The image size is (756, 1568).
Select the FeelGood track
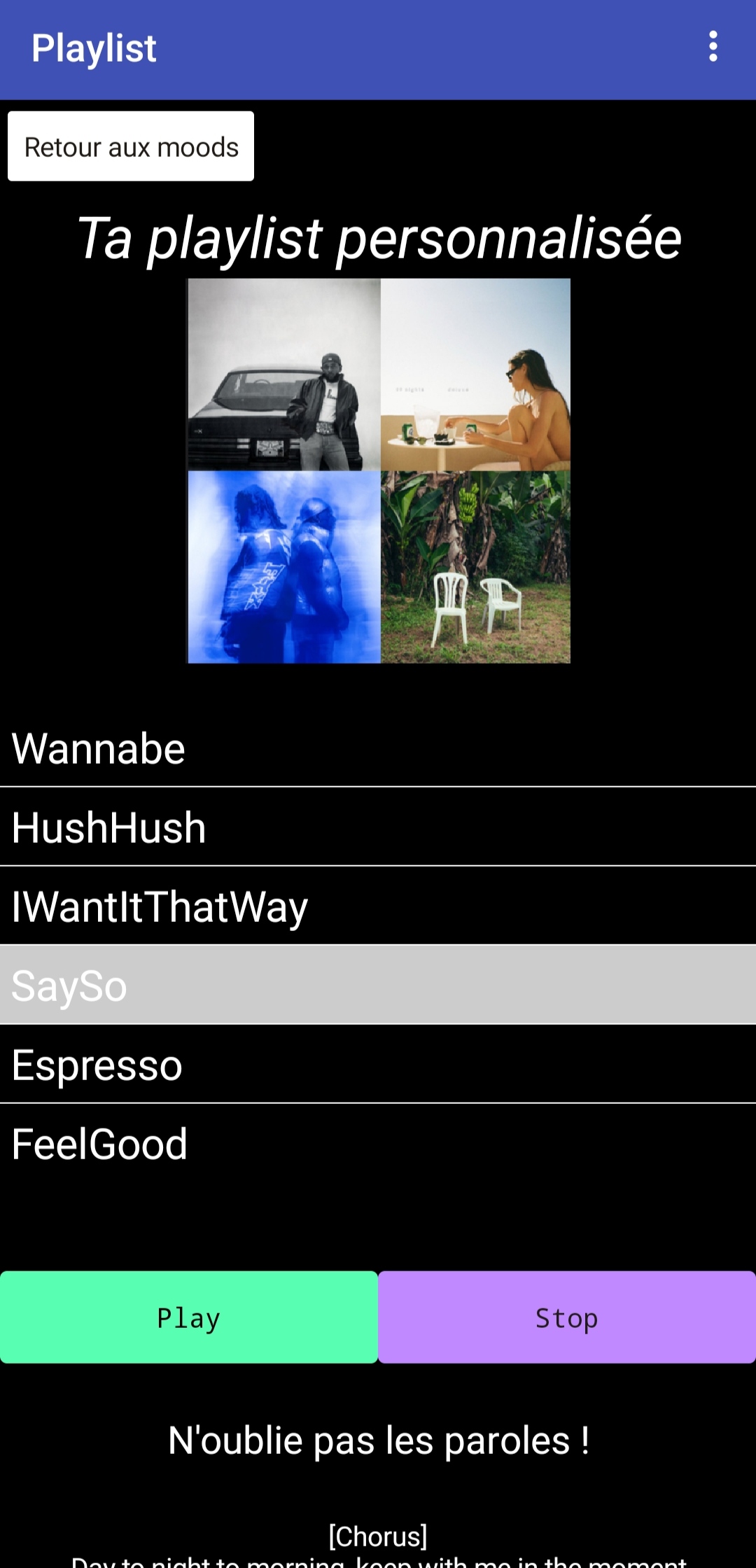[378, 1144]
